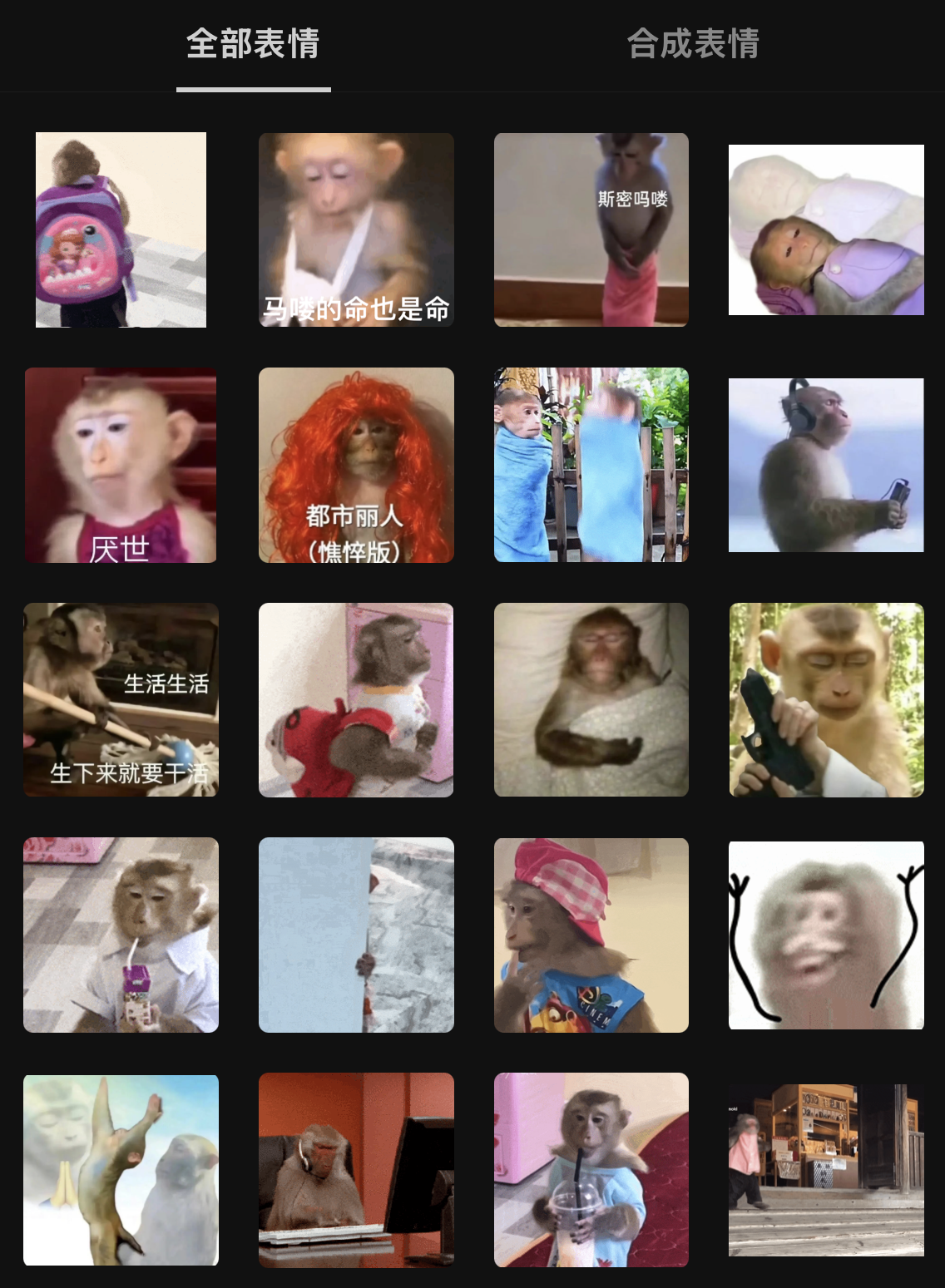The width and height of the screenshot is (945, 1288).
Task: Pick the monkey in red checkered hat sticker
Action: (x=591, y=935)
